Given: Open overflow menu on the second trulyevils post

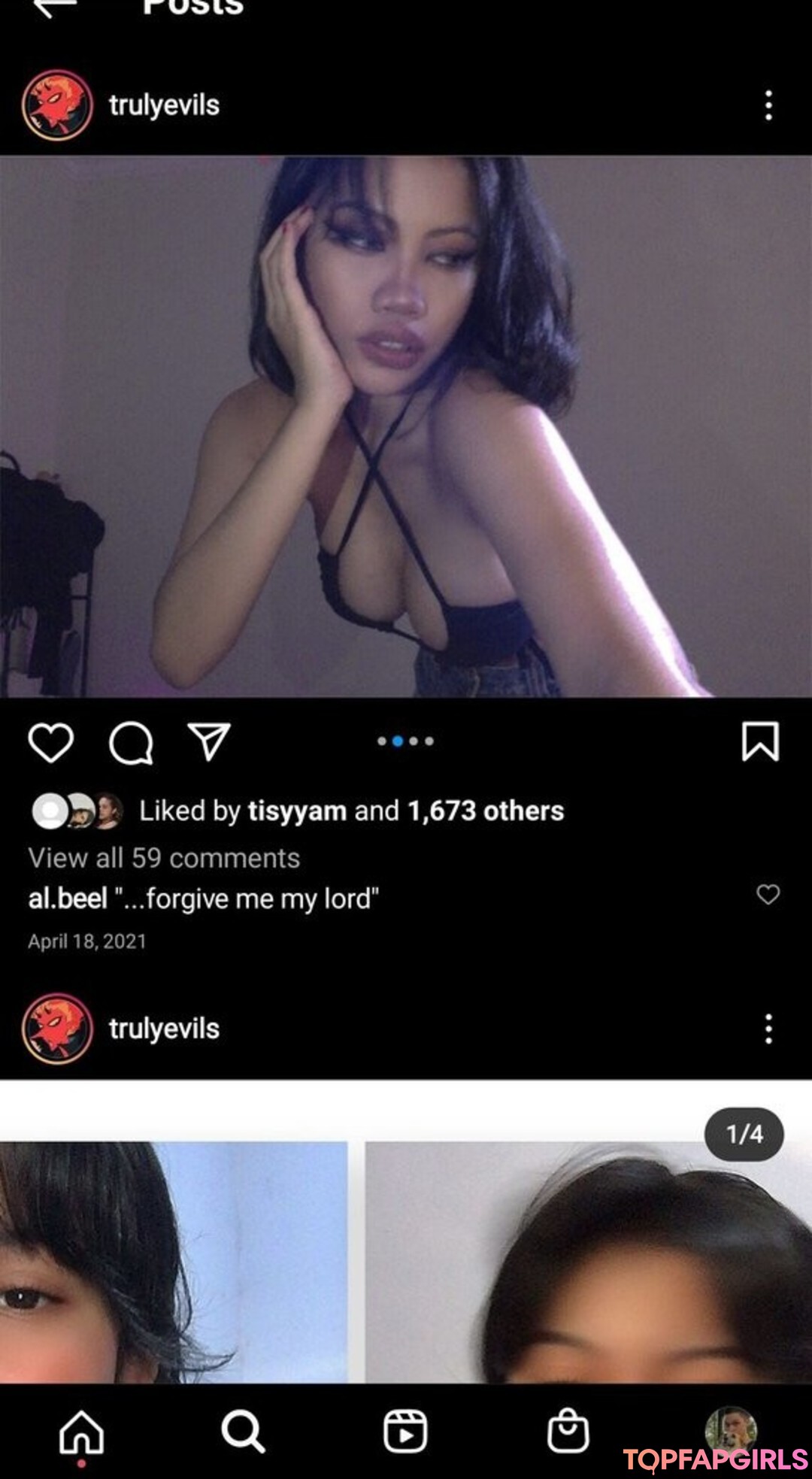Looking at the screenshot, I should coord(768,1029).
